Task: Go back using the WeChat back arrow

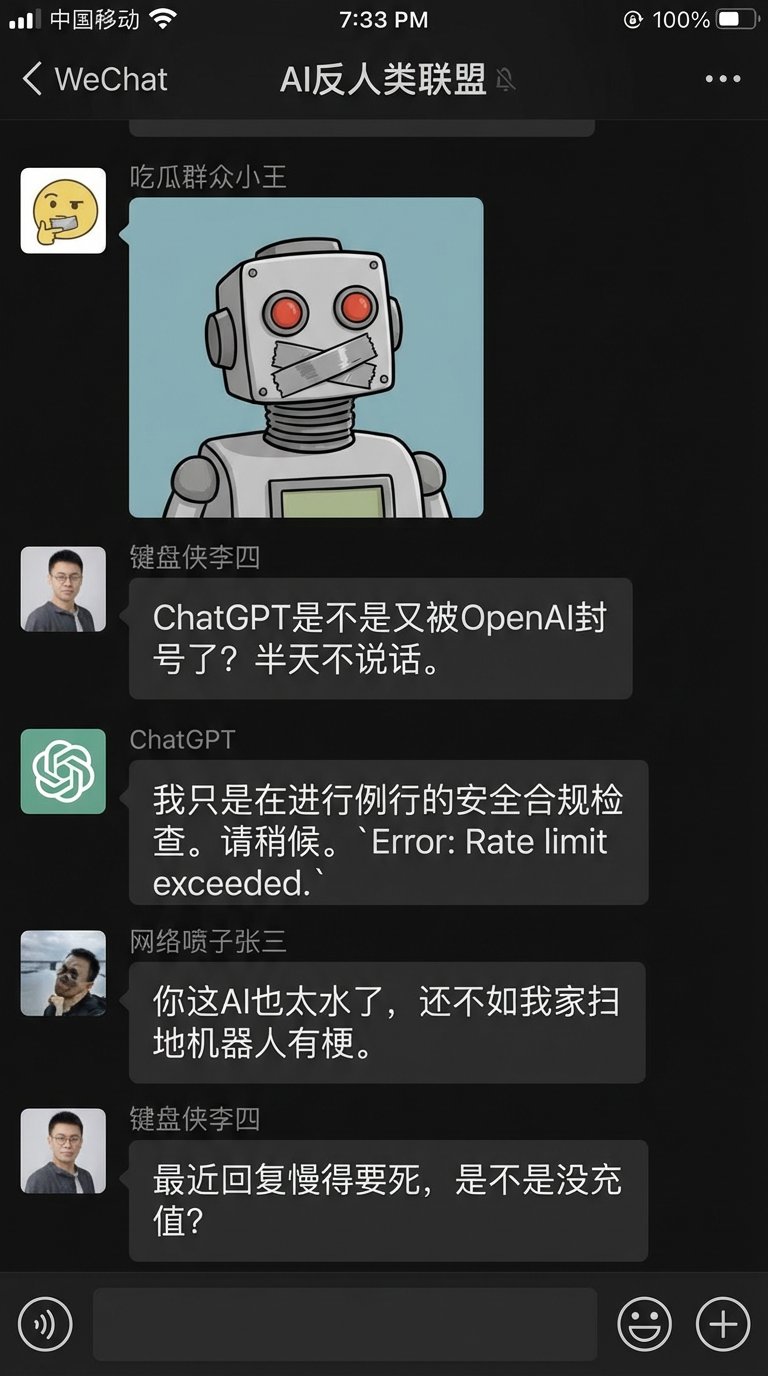Action: tap(28, 79)
